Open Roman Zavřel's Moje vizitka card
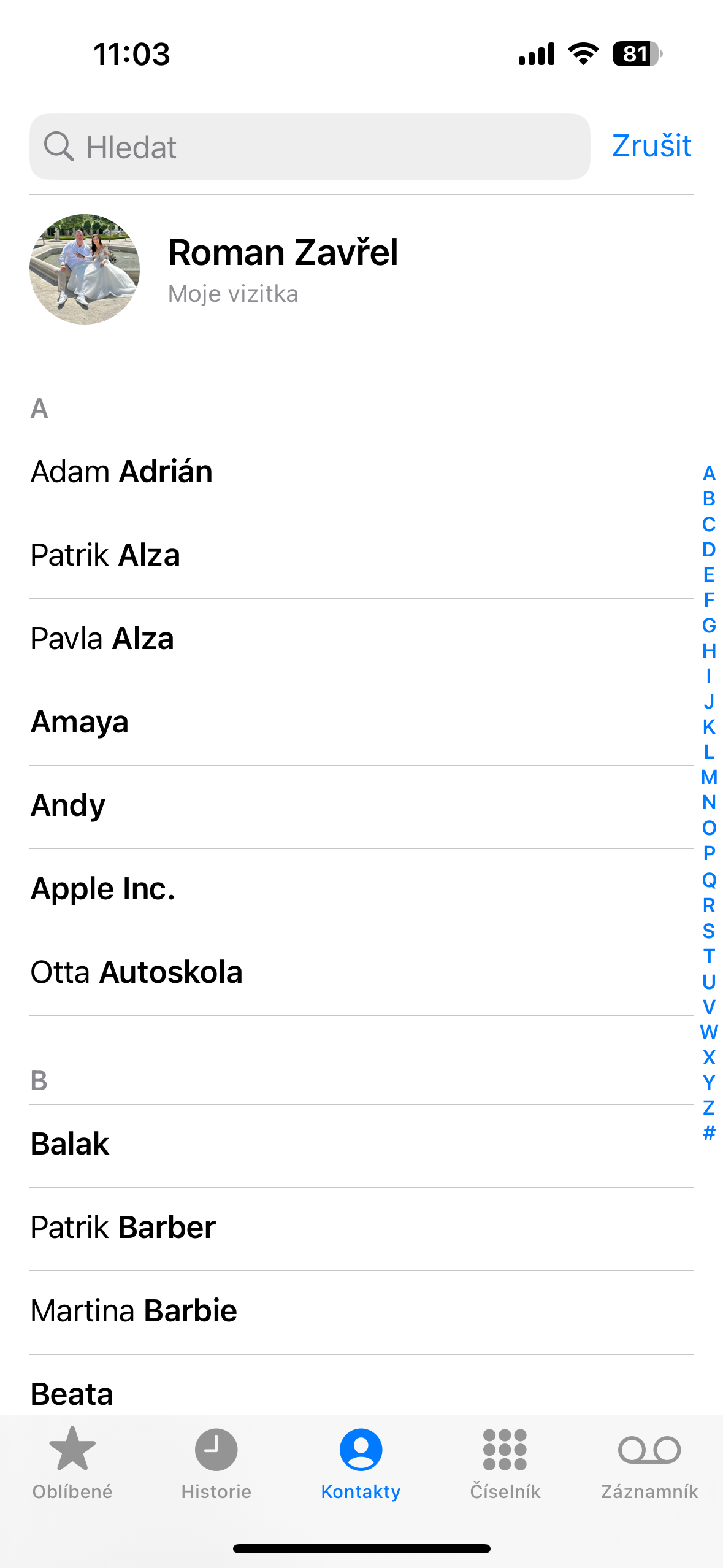Screen dimensions: 723x1568 pyautogui.click(x=282, y=269)
